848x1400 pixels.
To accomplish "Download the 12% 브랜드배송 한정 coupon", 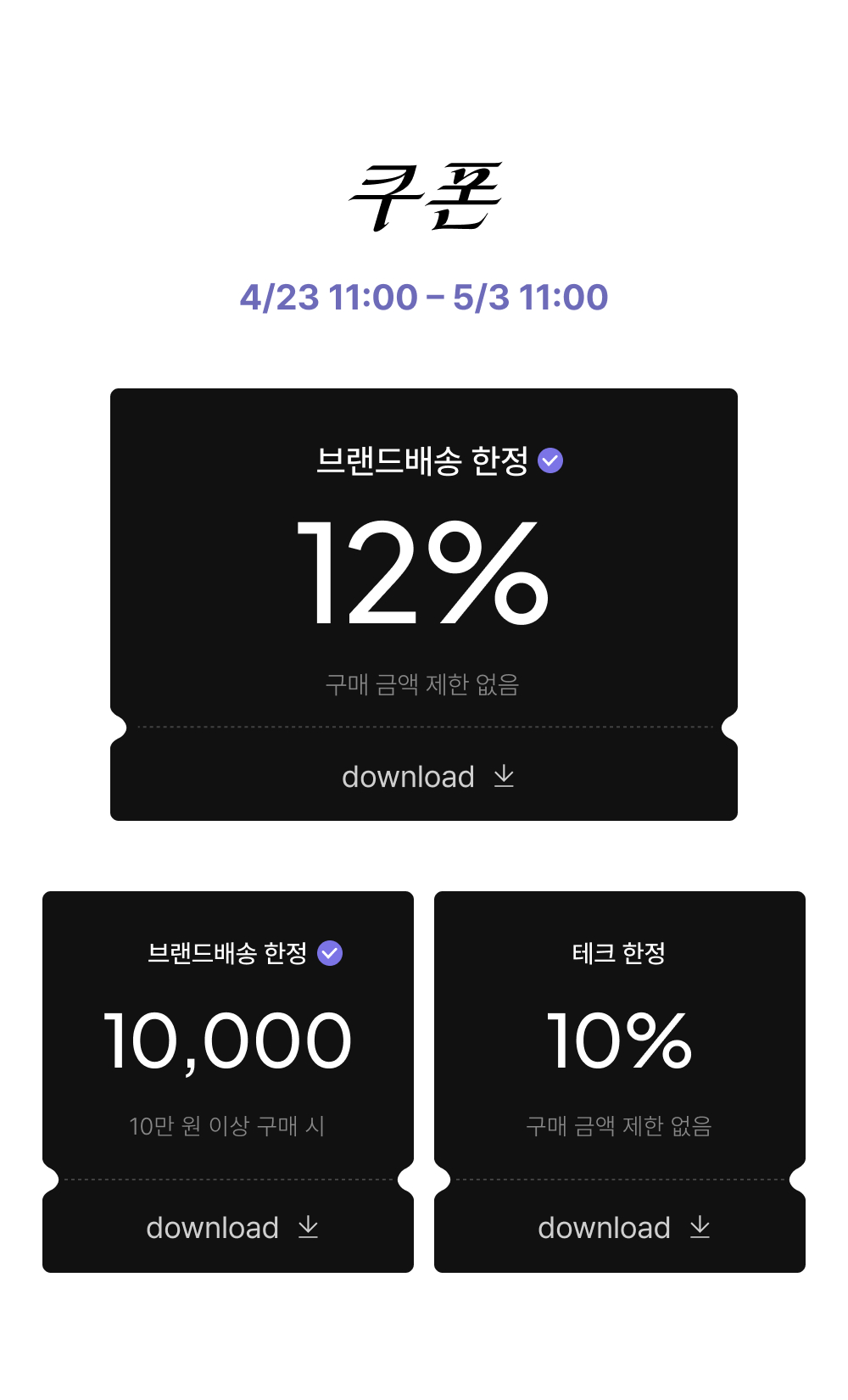I will (x=427, y=777).
